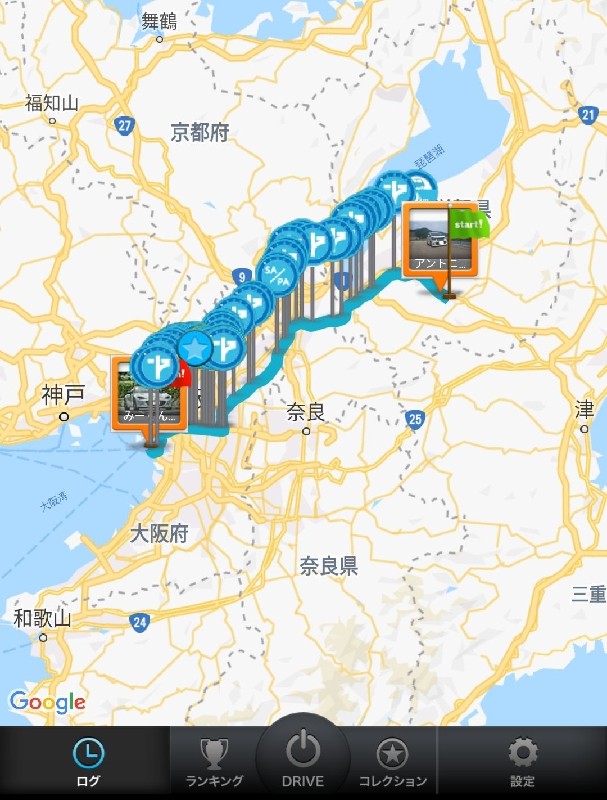Open the start photo marker on map
Screen dimensions: 607x800
[x=440, y=240]
